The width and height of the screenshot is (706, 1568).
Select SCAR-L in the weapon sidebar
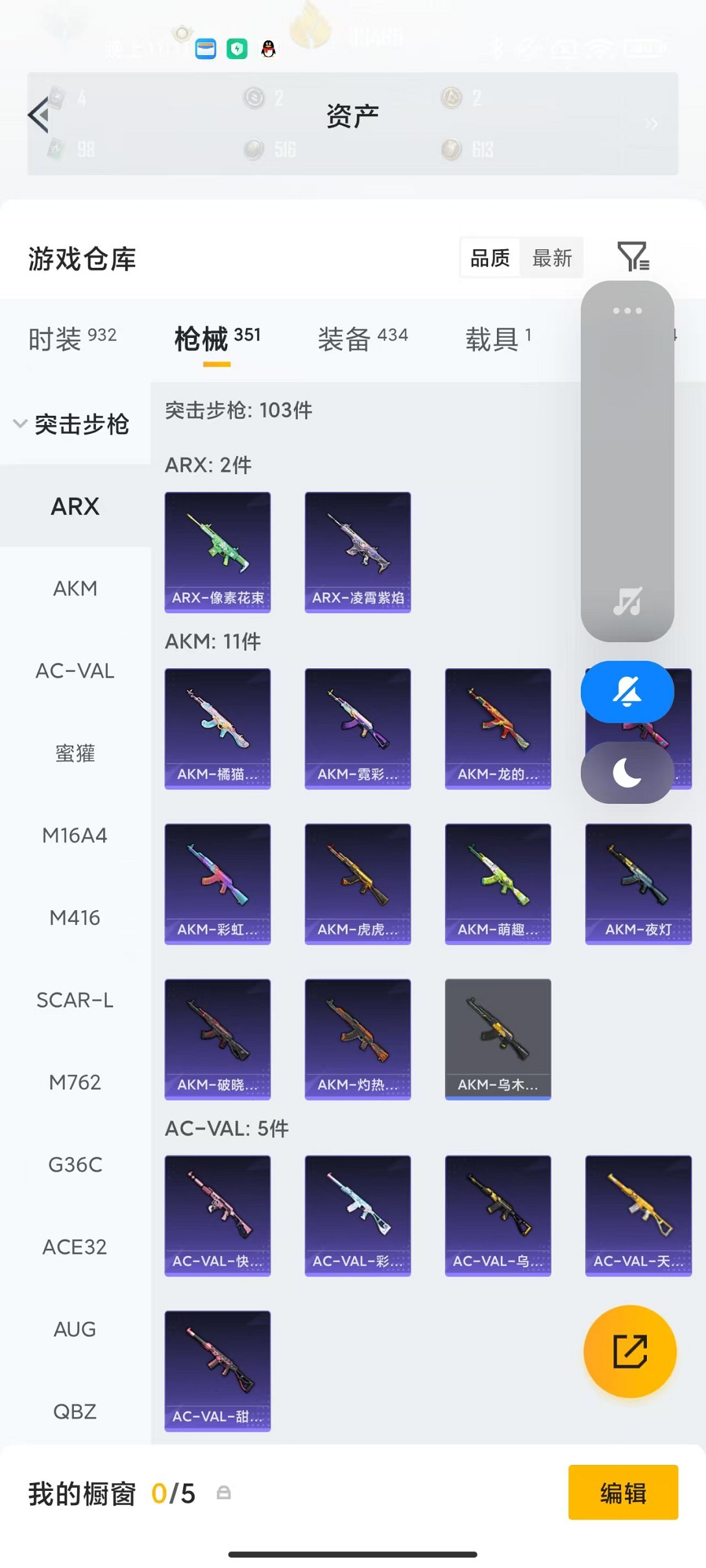[x=75, y=1000]
